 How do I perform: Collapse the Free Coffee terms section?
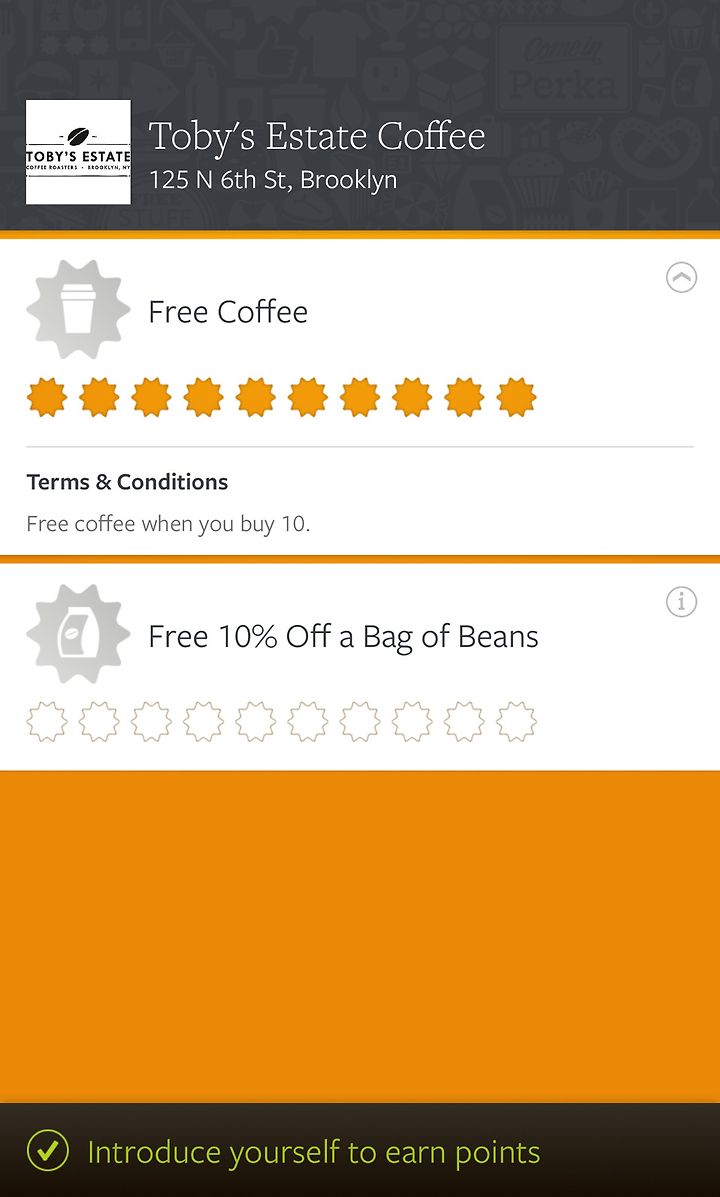(681, 277)
